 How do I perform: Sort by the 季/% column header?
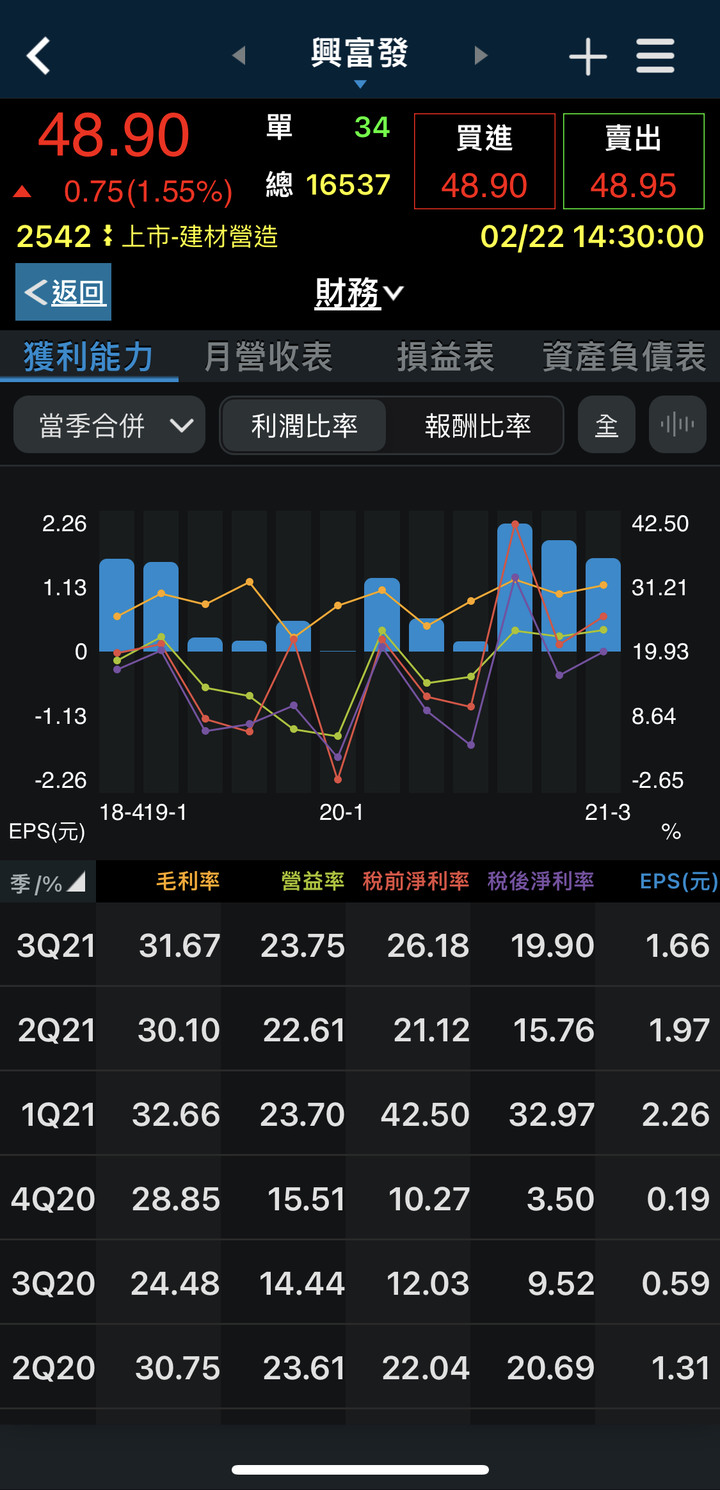point(48,882)
